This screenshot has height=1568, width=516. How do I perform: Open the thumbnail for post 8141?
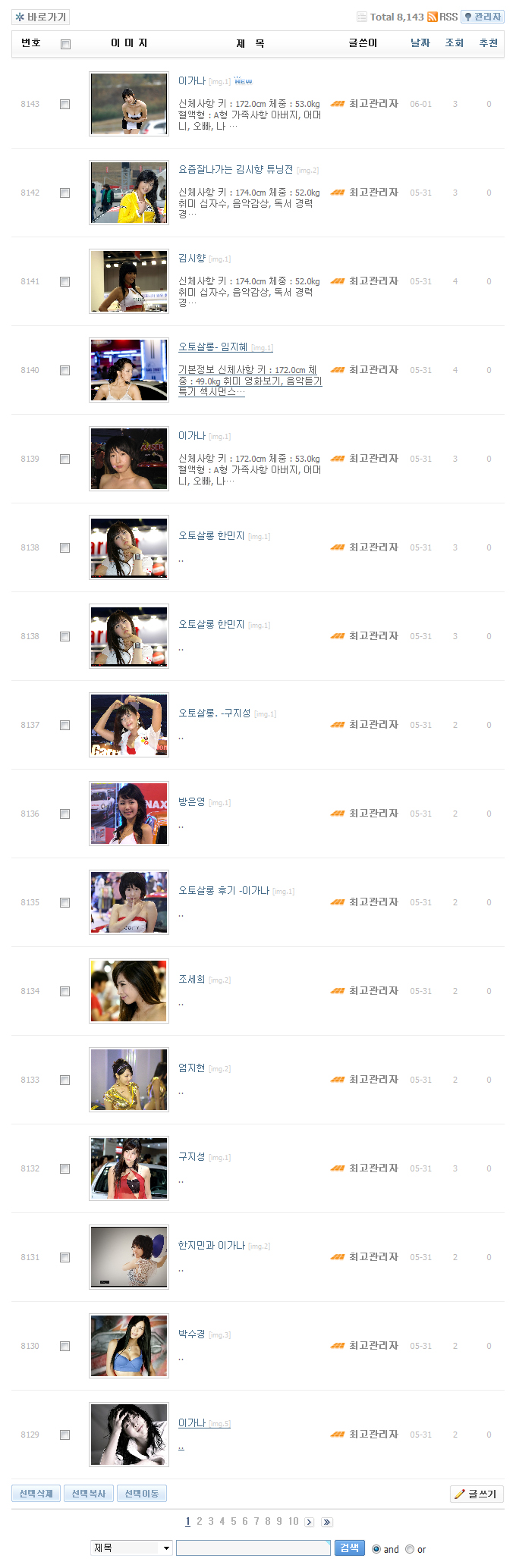pos(129,281)
